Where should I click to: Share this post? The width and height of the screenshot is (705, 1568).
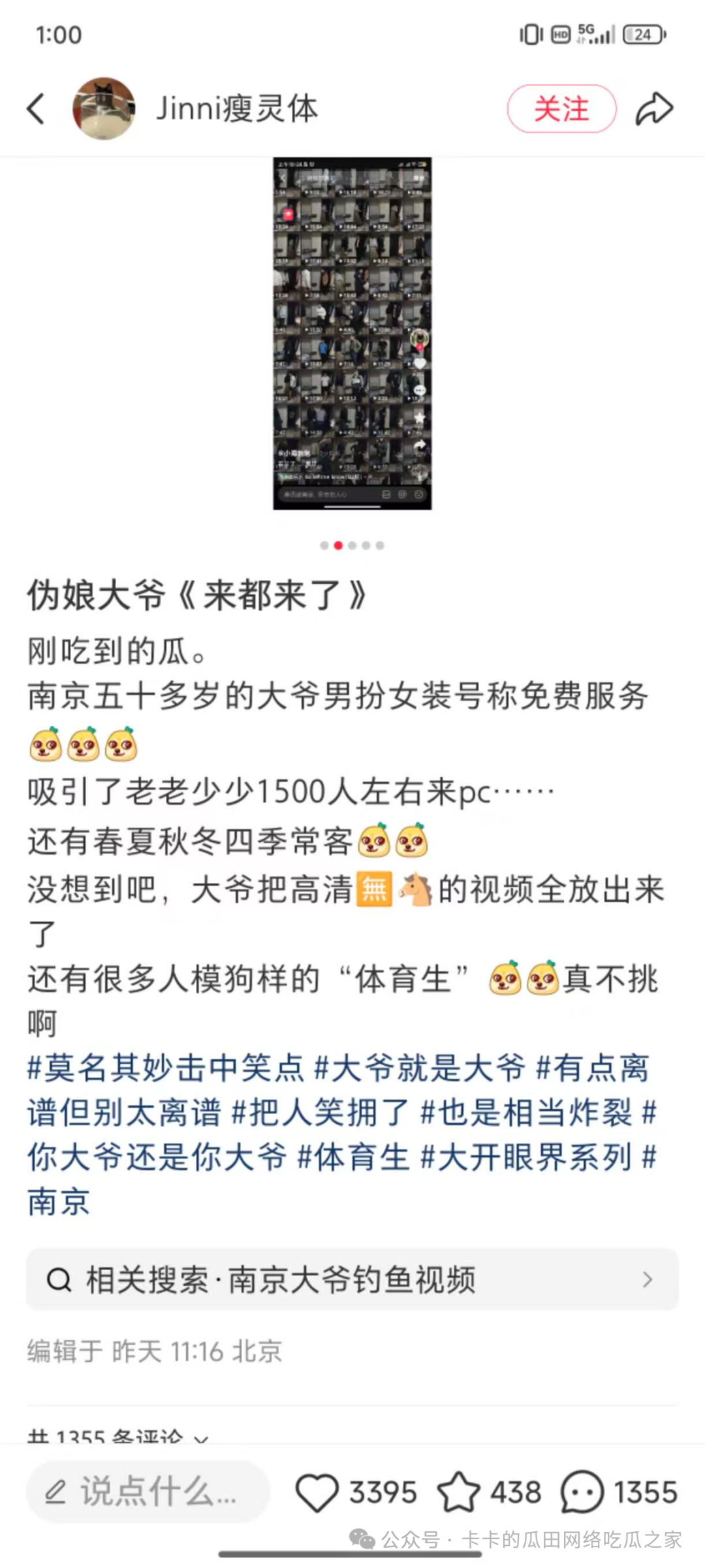point(654,109)
